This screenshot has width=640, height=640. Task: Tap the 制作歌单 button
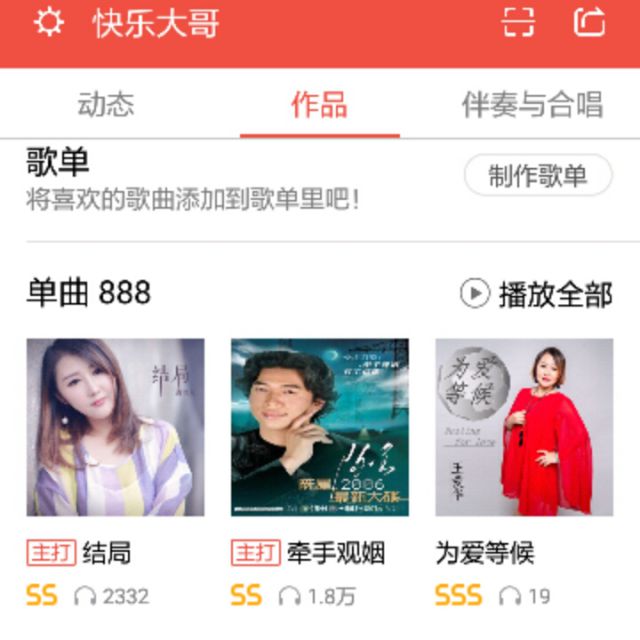click(538, 176)
